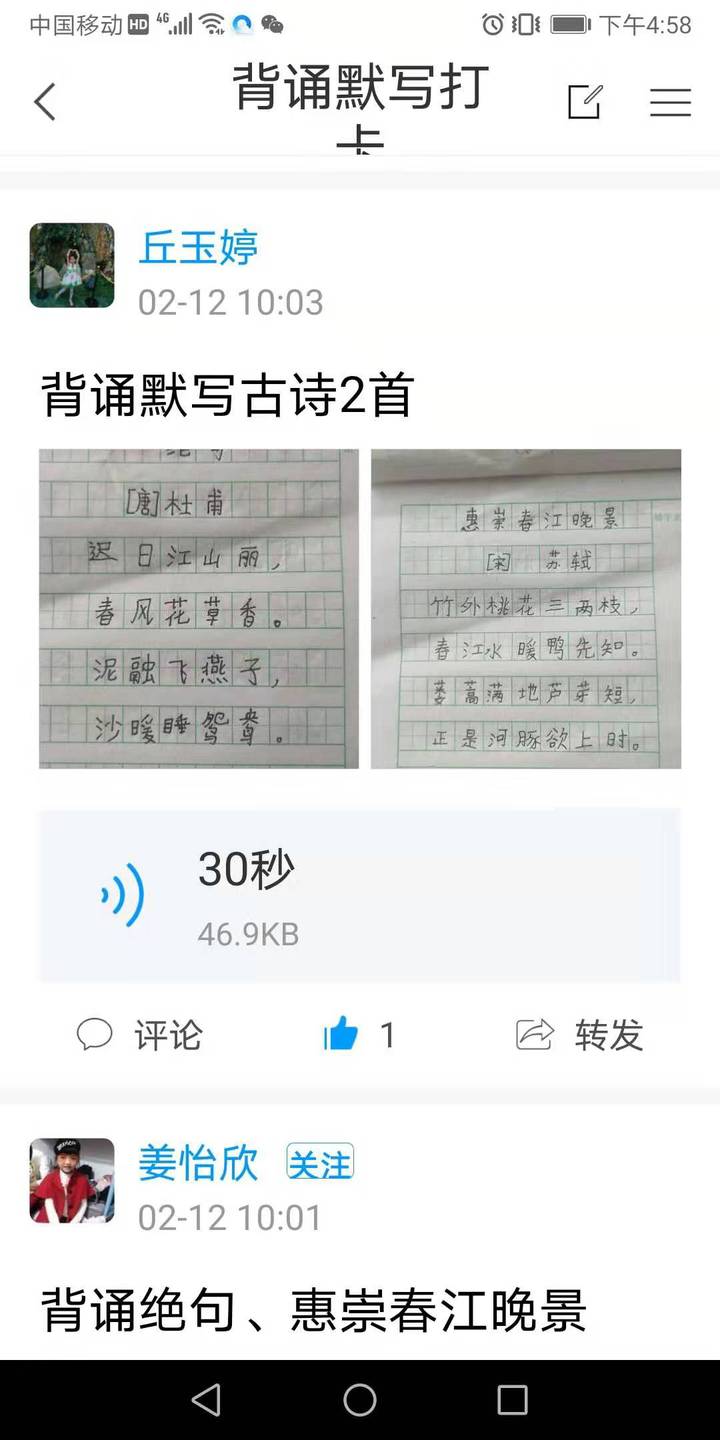Go back using the top-left arrow

click(x=45, y=102)
